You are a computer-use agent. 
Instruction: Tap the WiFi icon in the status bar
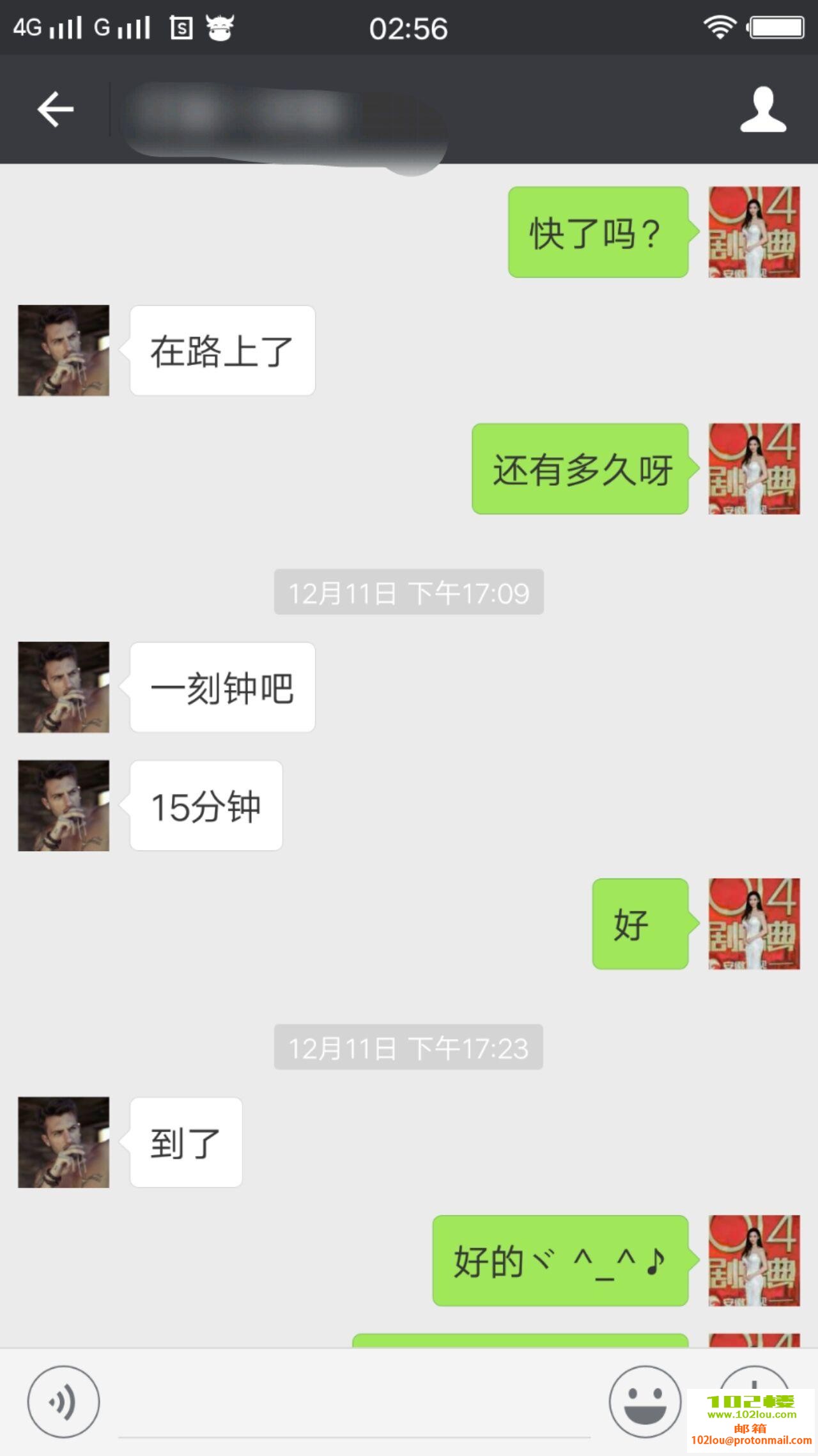[x=721, y=27]
